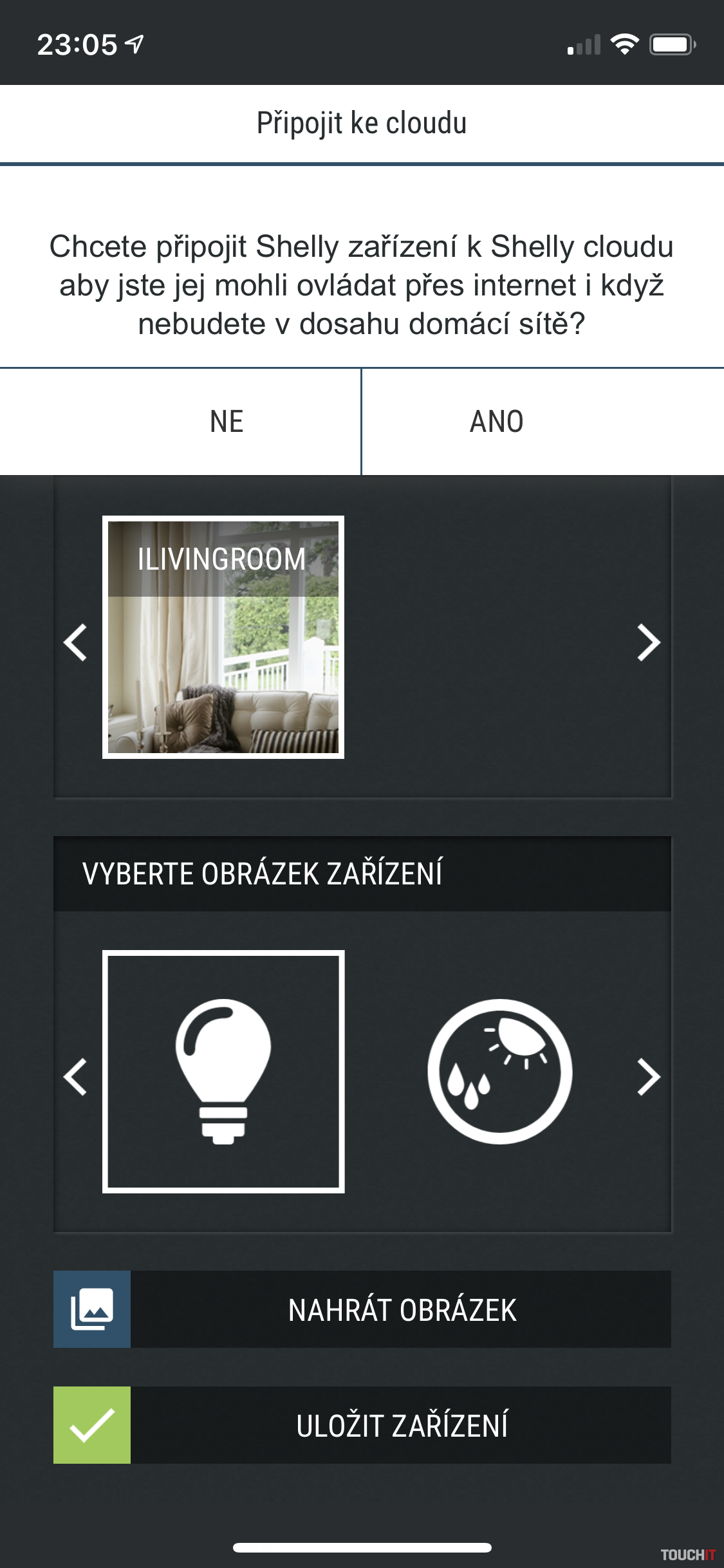The width and height of the screenshot is (724, 1568).
Task: Show next room with right arrow
Action: (648, 642)
